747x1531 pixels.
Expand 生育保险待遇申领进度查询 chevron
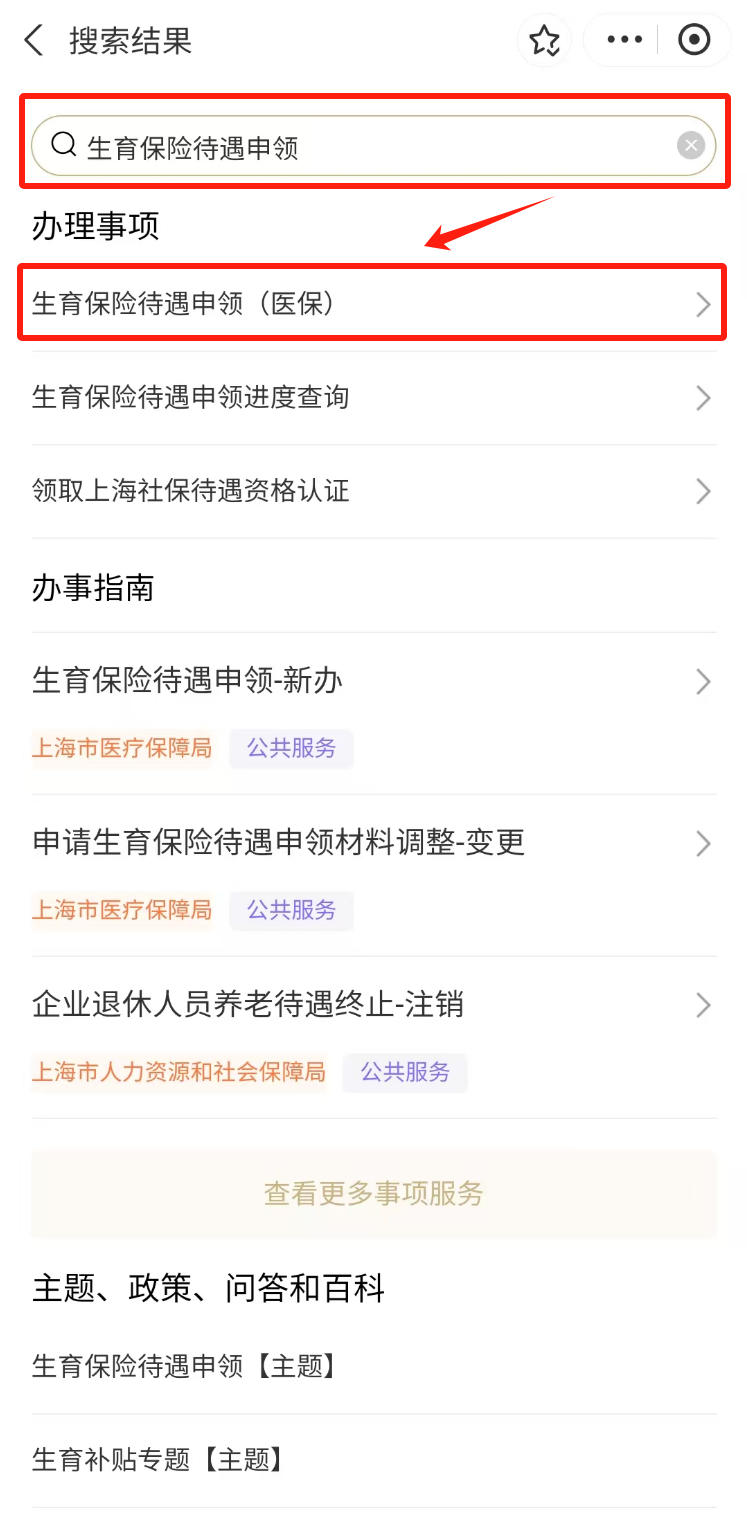(x=703, y=398)
